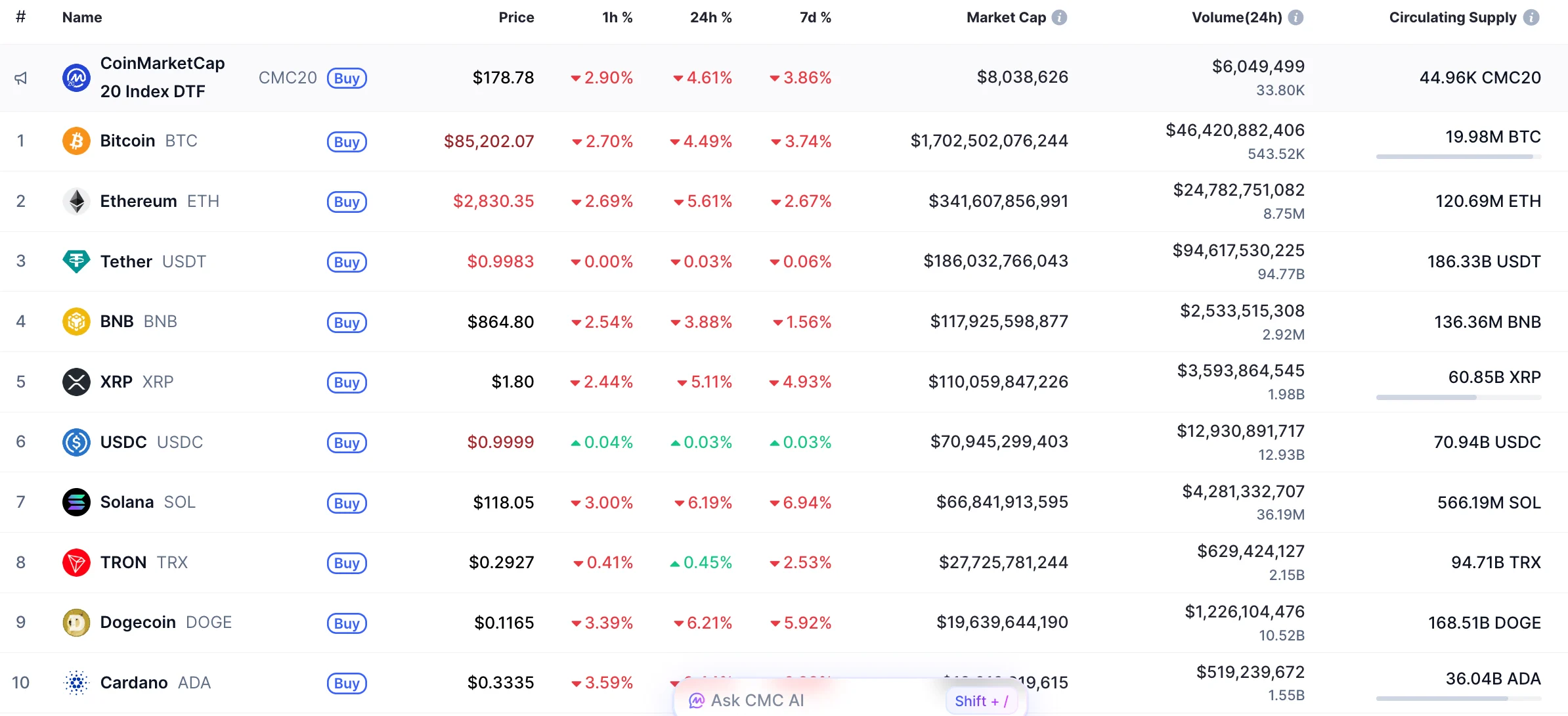The height and width of the screenshot is (716, 1568).
Task: Tap Buy for BNB
Action: (347, 323)
